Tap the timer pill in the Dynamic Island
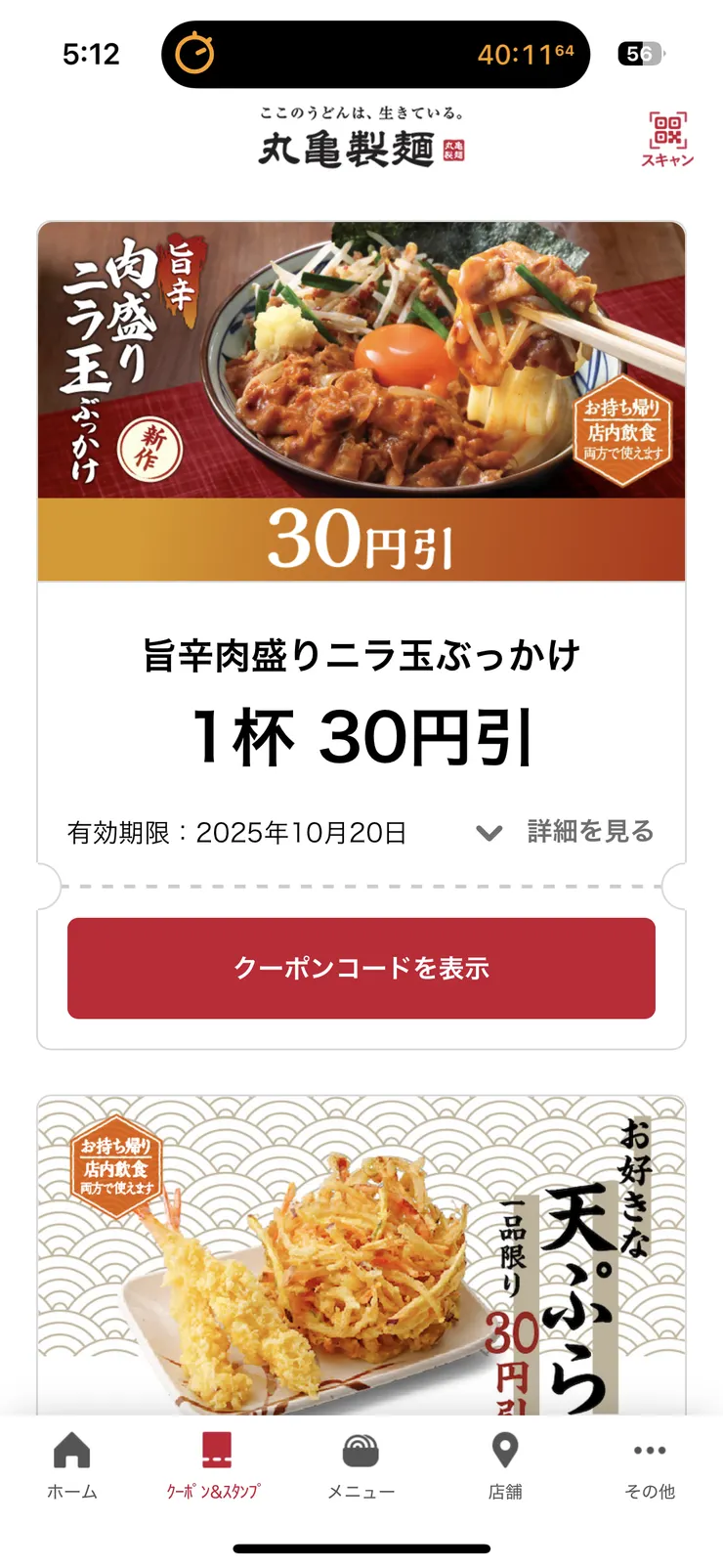The image size is (723, 1568). tap(375, 54)
